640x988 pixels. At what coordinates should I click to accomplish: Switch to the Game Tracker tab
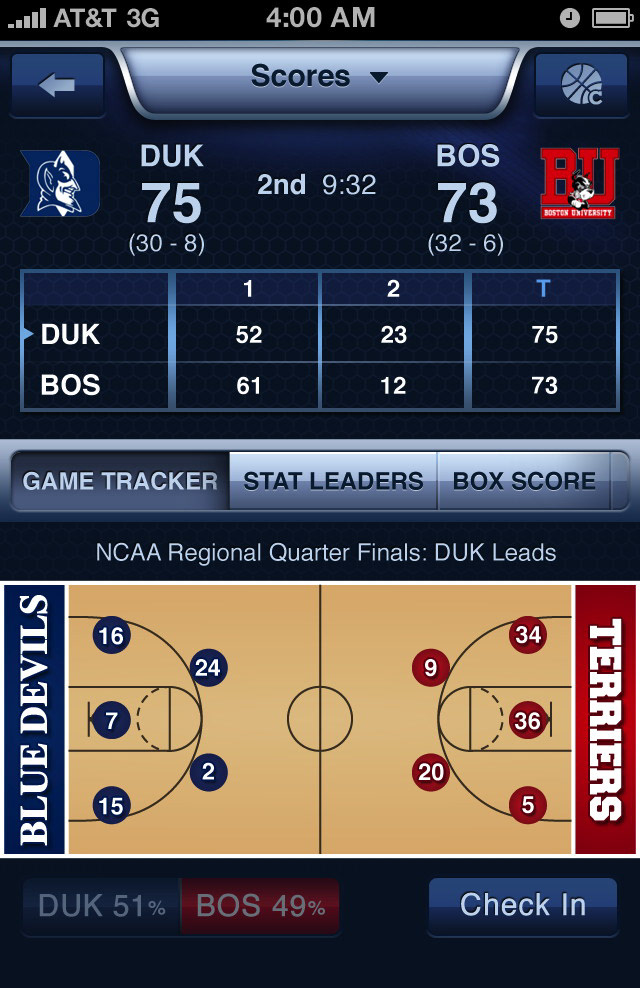[x=120, y=481]
